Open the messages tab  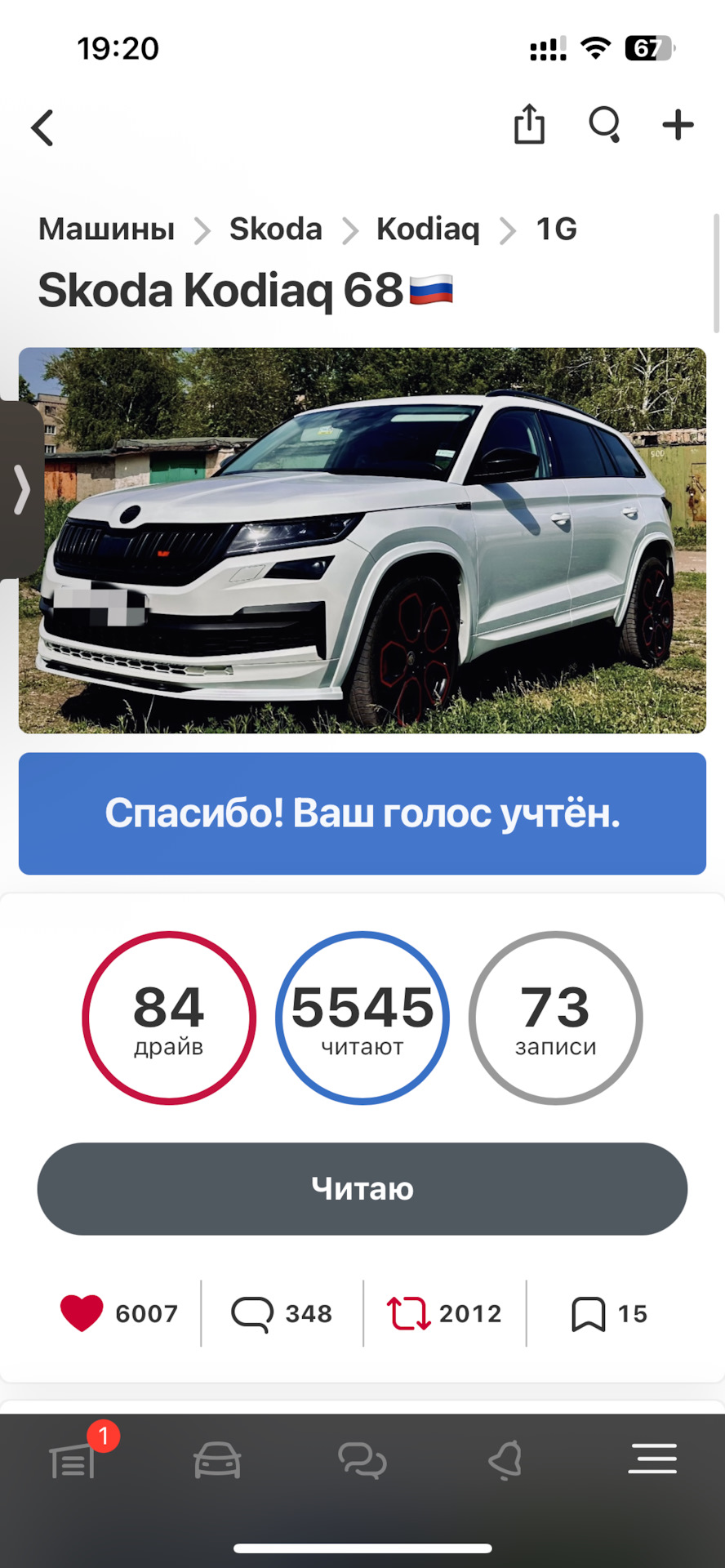pyautogui.click(x=362, y=1461)
